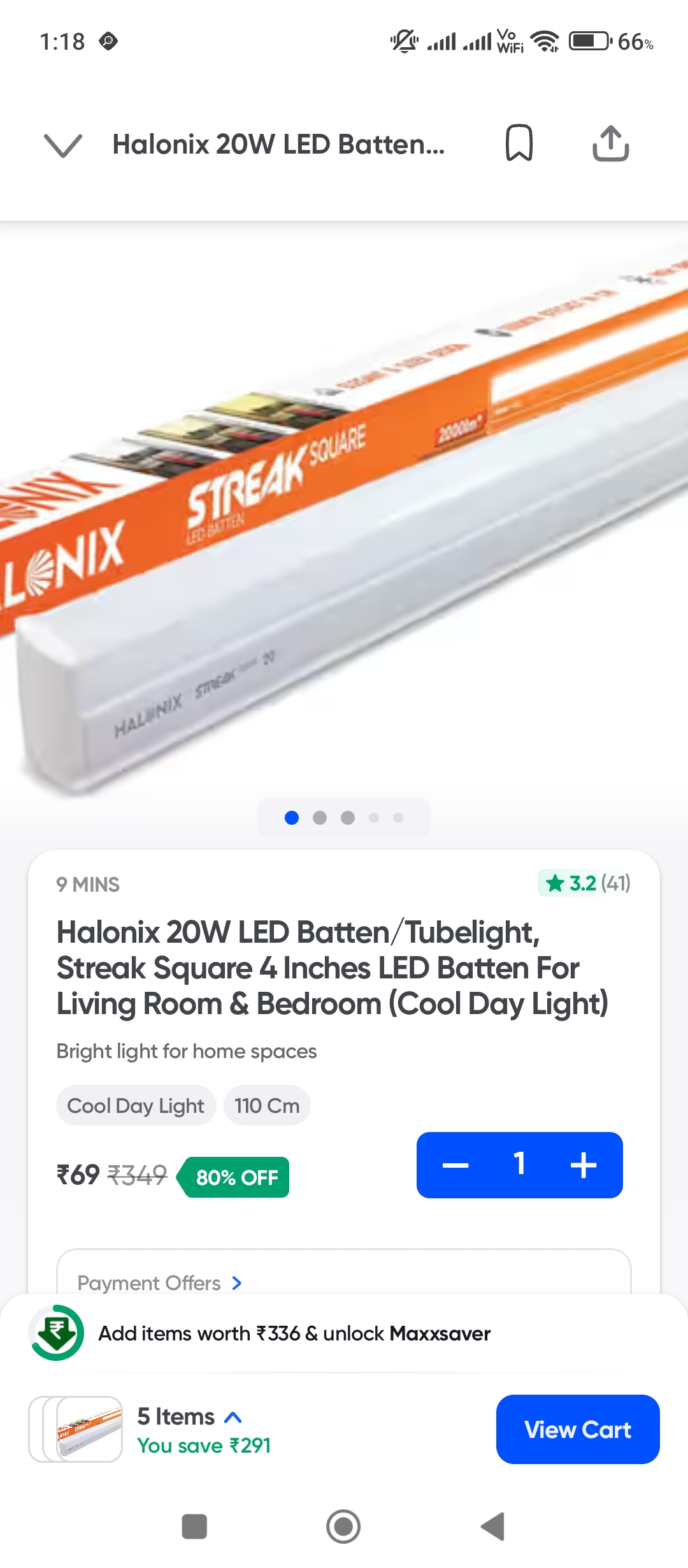Go back using system navigation
Image resolution: width=688 pixels, height=1568 pixels.
pos(493,1527)
